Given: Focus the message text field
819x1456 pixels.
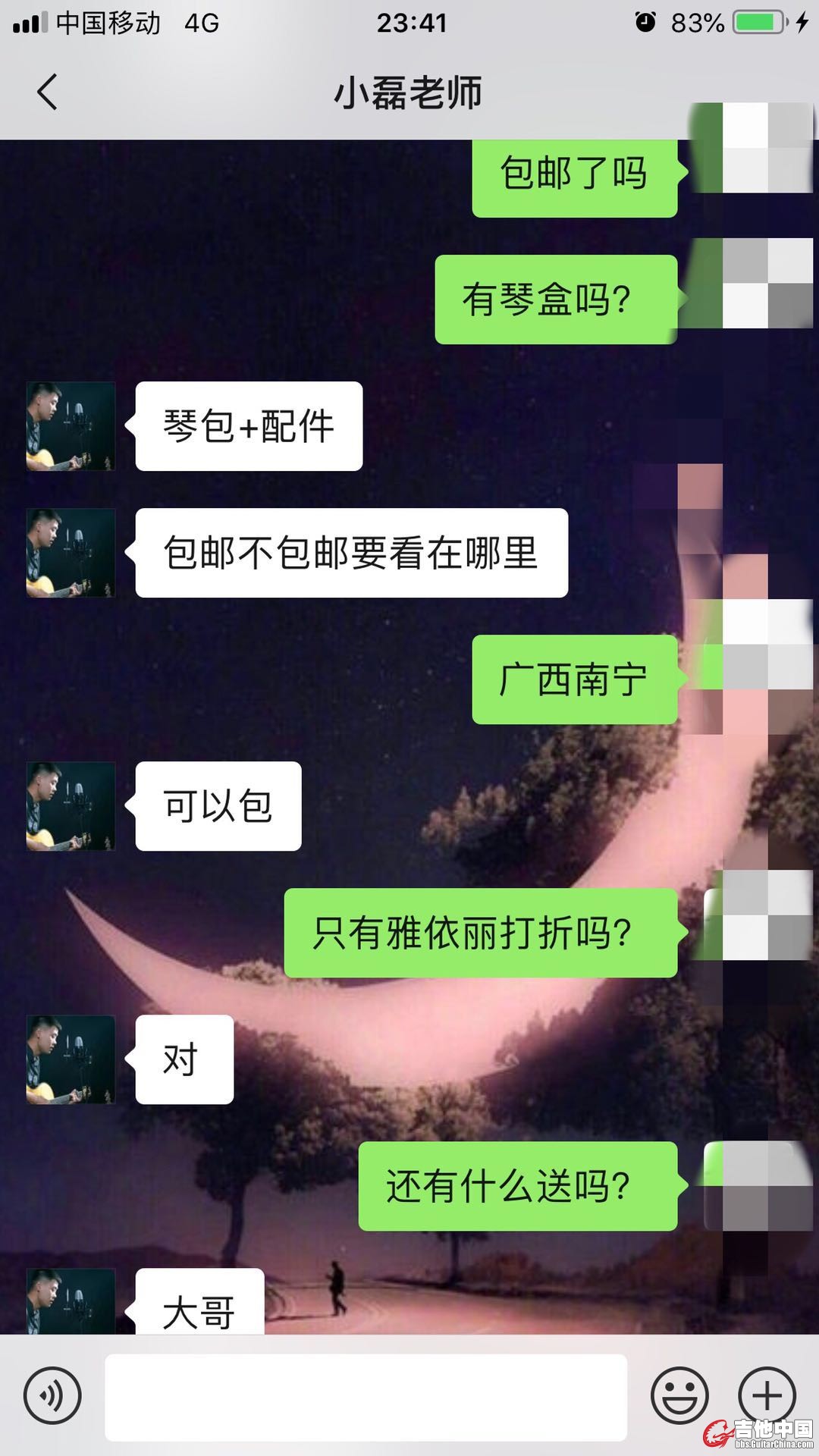Looking at the screenshot, I should [366, 1397].
